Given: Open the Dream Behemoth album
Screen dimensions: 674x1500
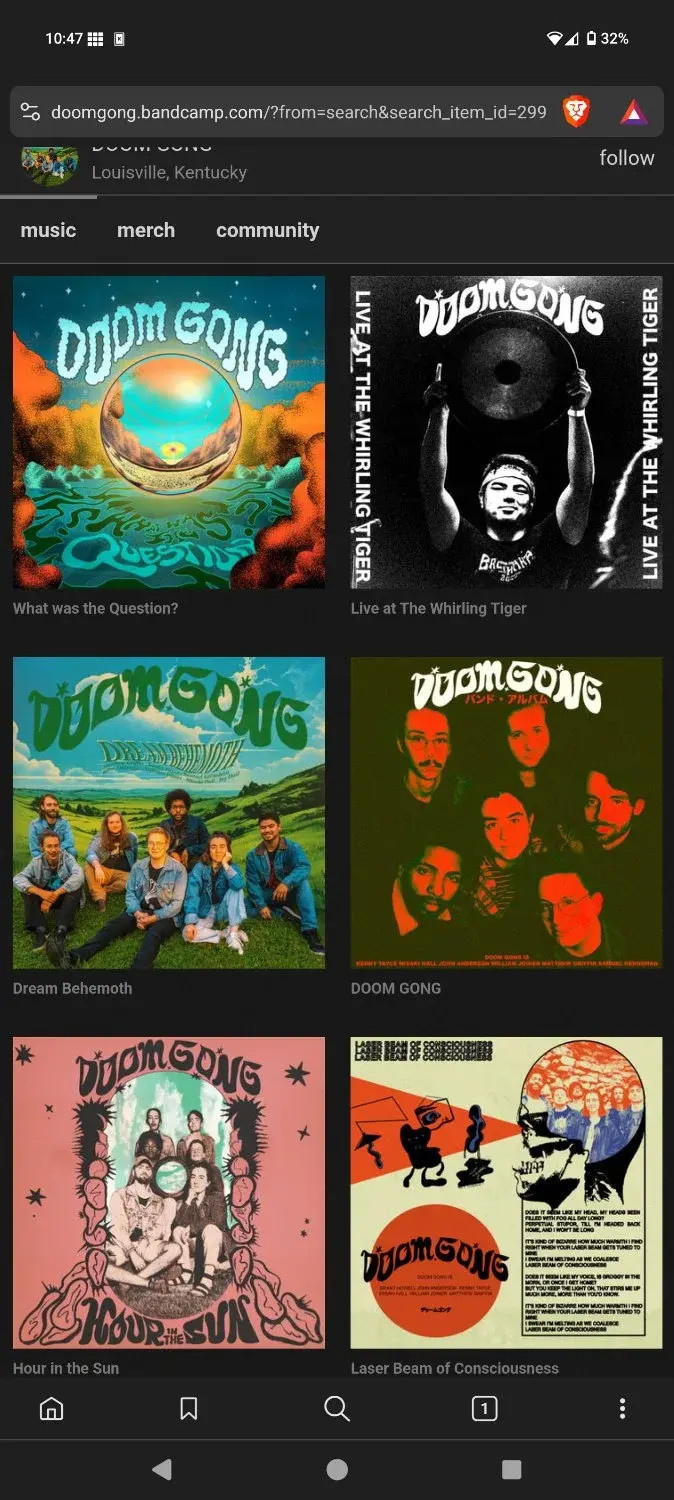Looking at the screenshot, I should pos(169,812).
